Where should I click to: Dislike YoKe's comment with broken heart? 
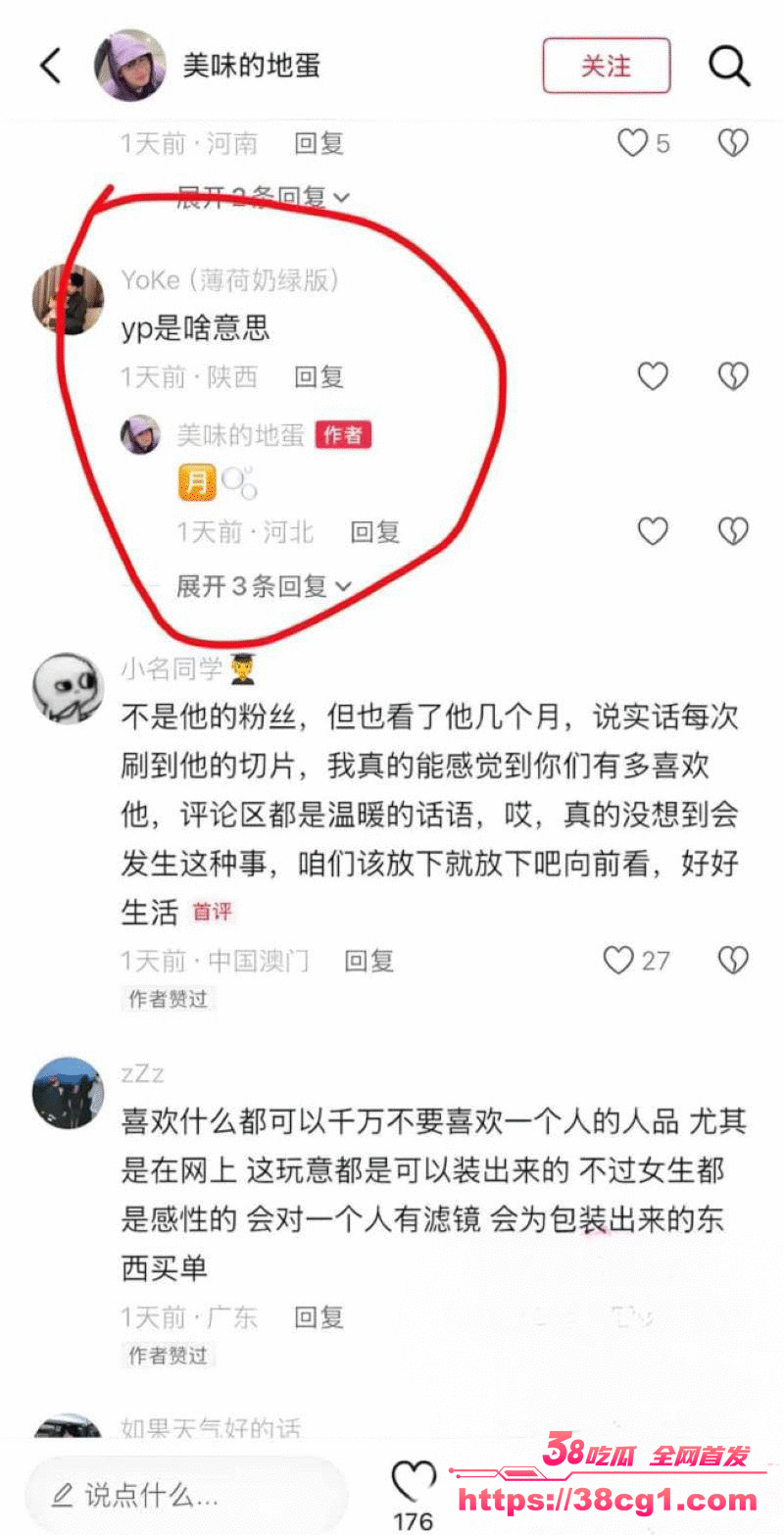pos(733,376)
